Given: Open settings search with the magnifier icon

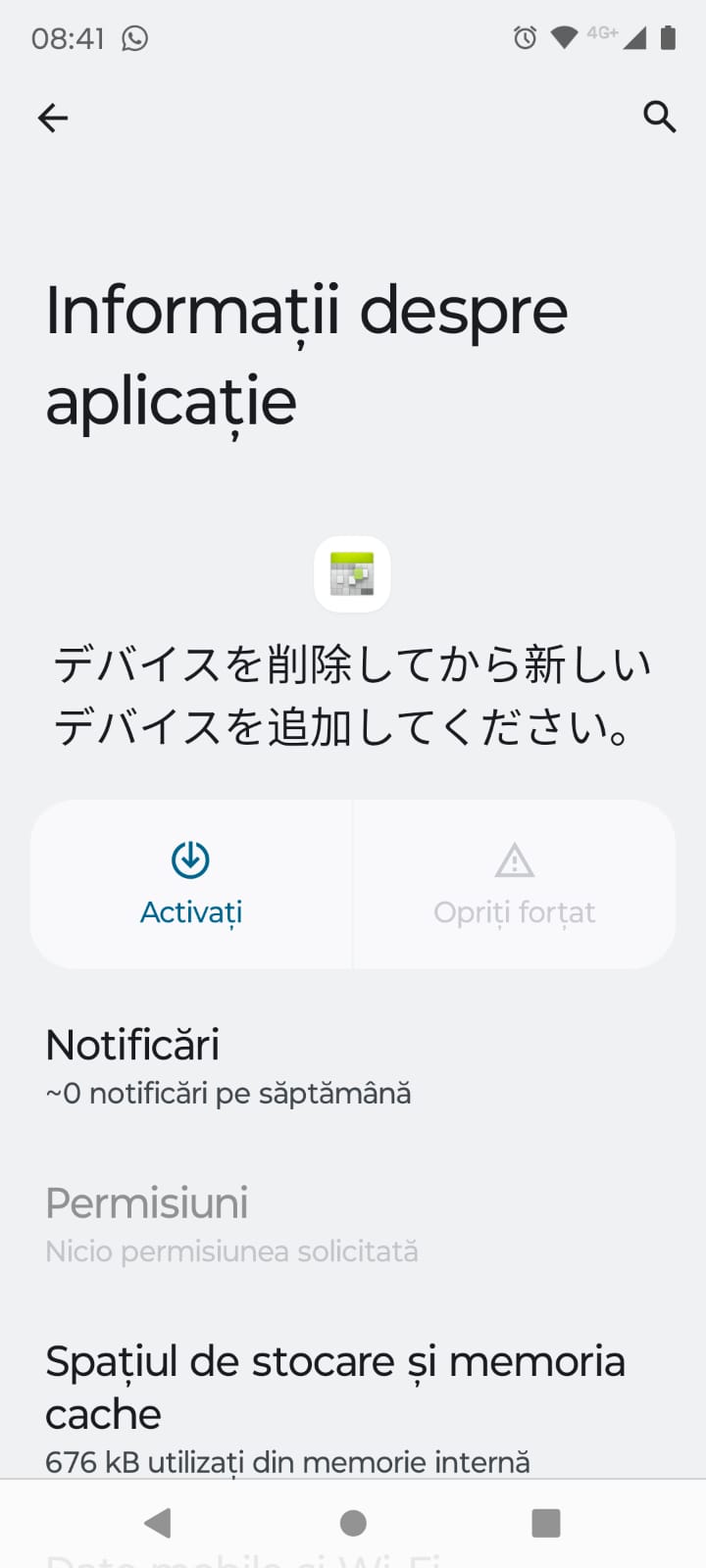Looking at the screenshot, I should click(x=659, y=117).
